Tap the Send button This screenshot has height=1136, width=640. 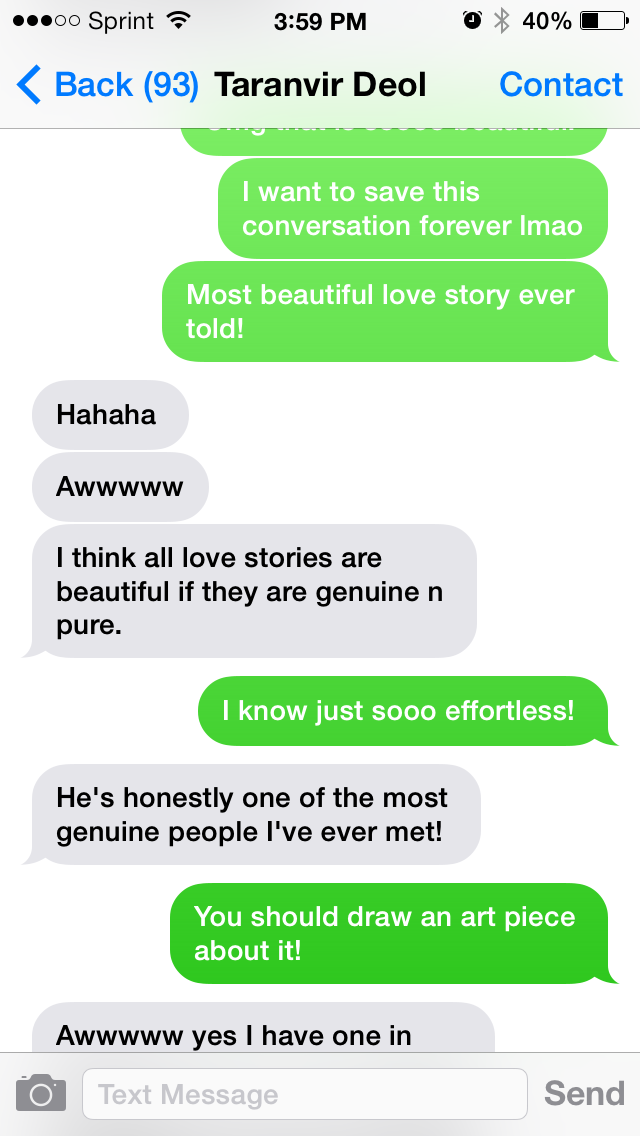click(584, 1093)
